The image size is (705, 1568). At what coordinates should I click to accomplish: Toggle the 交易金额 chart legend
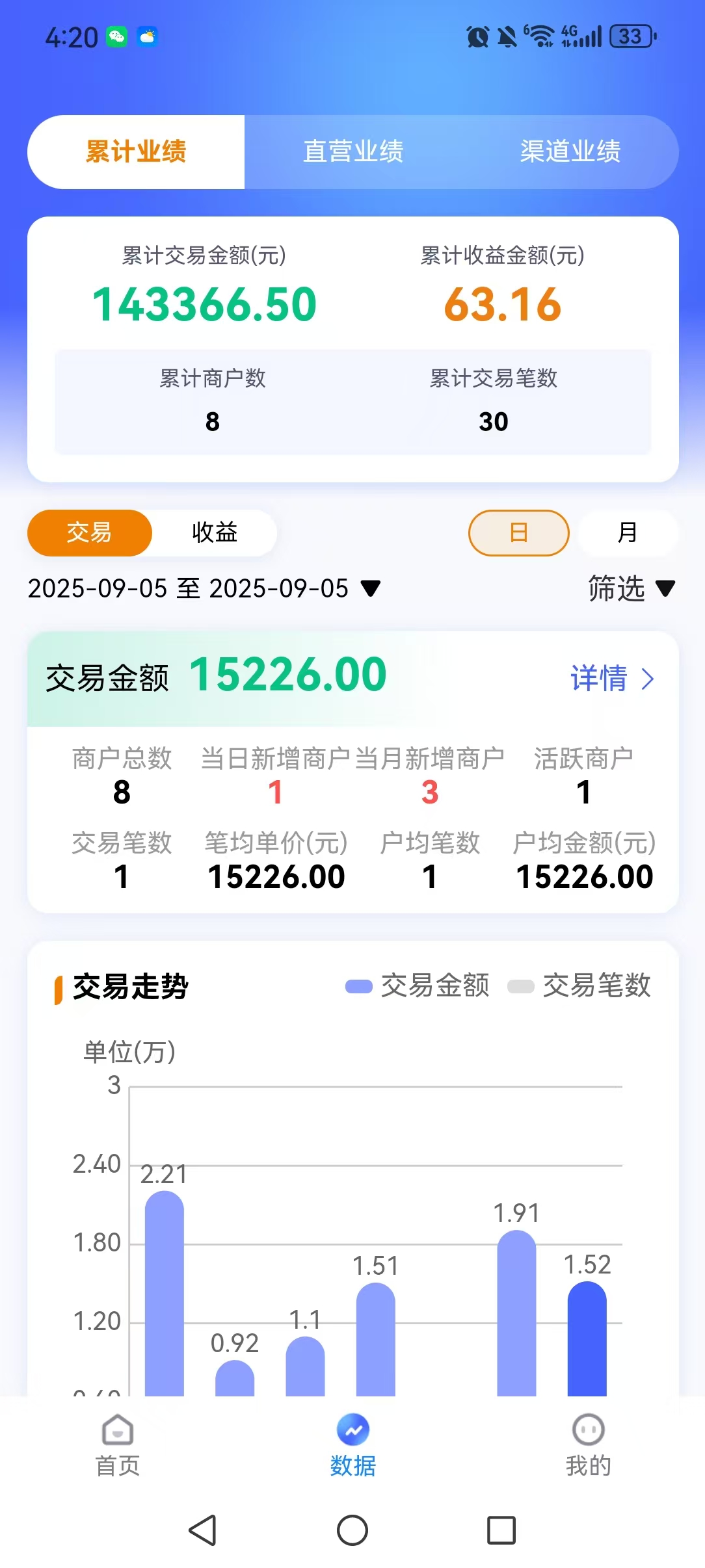pos(418,986)
